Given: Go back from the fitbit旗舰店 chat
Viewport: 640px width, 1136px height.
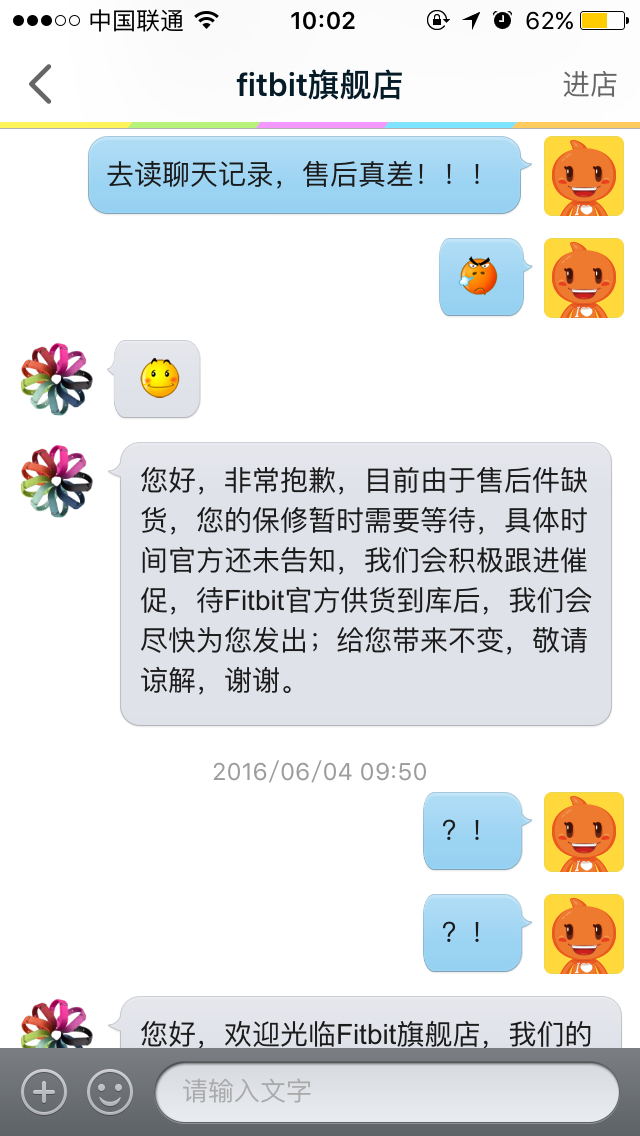Looking at the screenshot, I should point(40,84).
